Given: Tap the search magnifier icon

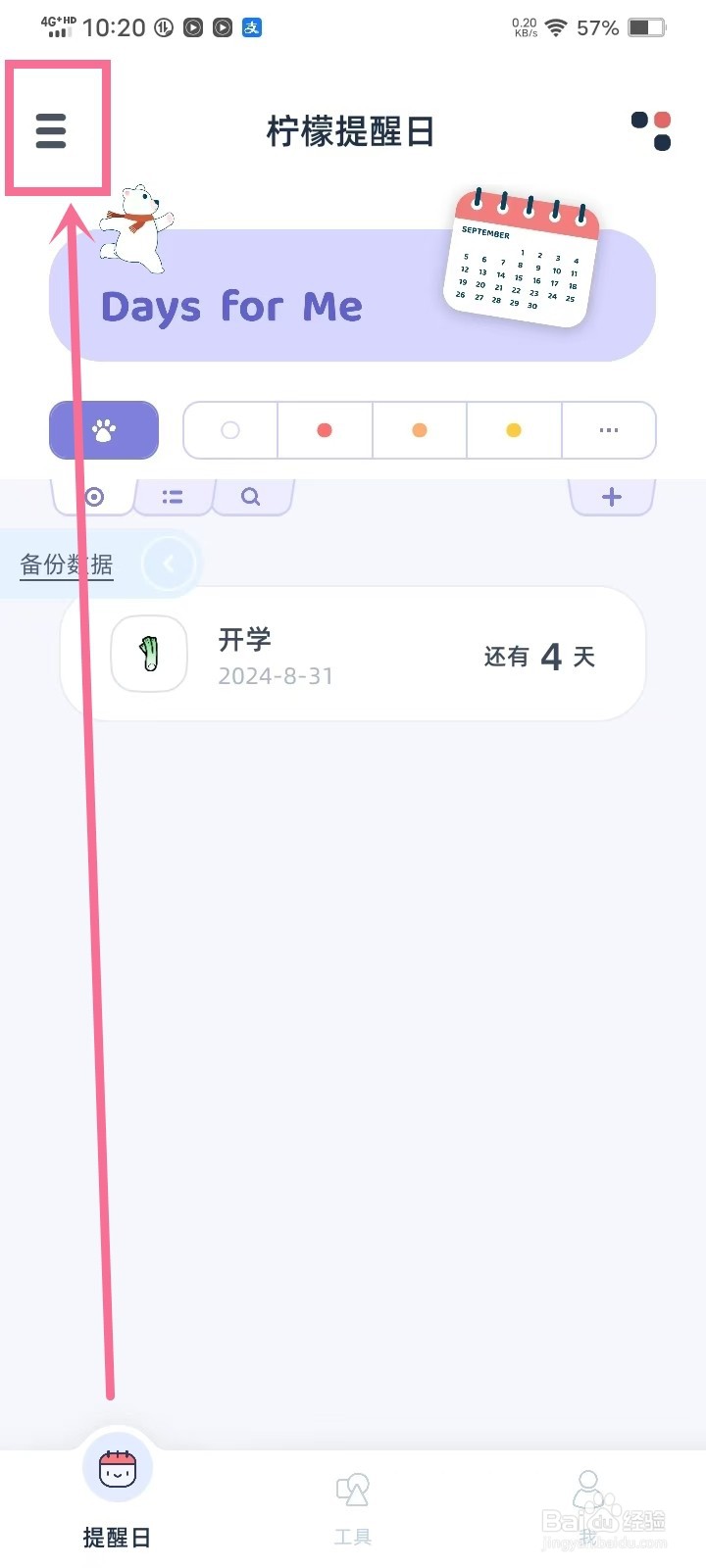Looking at the screenshot, I should [x=251, y=497].
